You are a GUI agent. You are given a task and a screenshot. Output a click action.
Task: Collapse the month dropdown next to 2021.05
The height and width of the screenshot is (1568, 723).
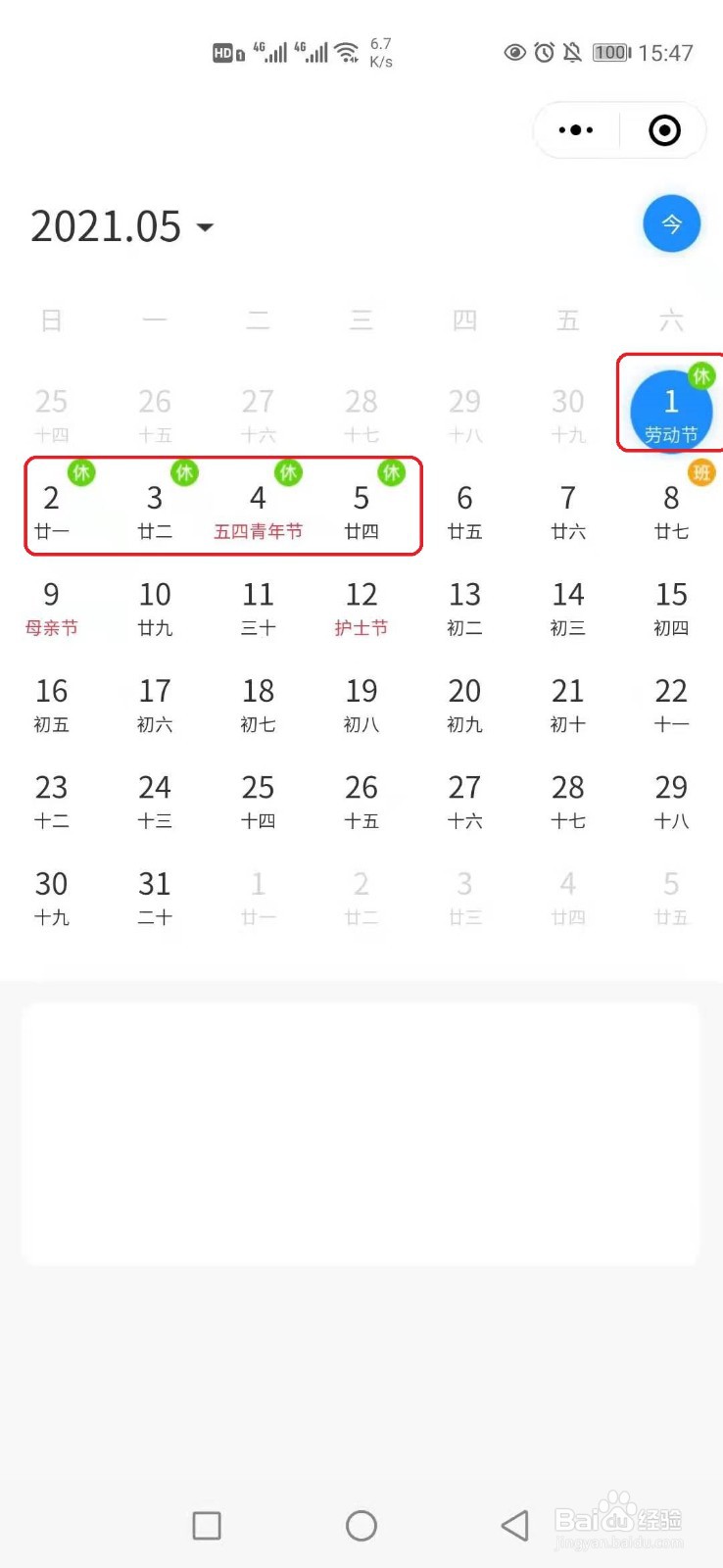click(205, 227)
